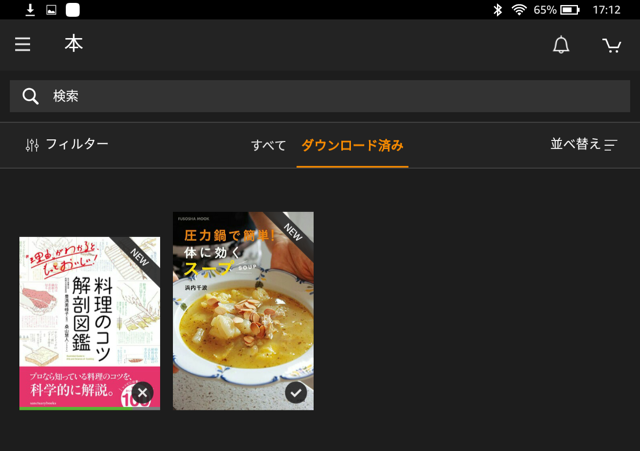
Task: Open the notifications bell
Action: [562, 45]
